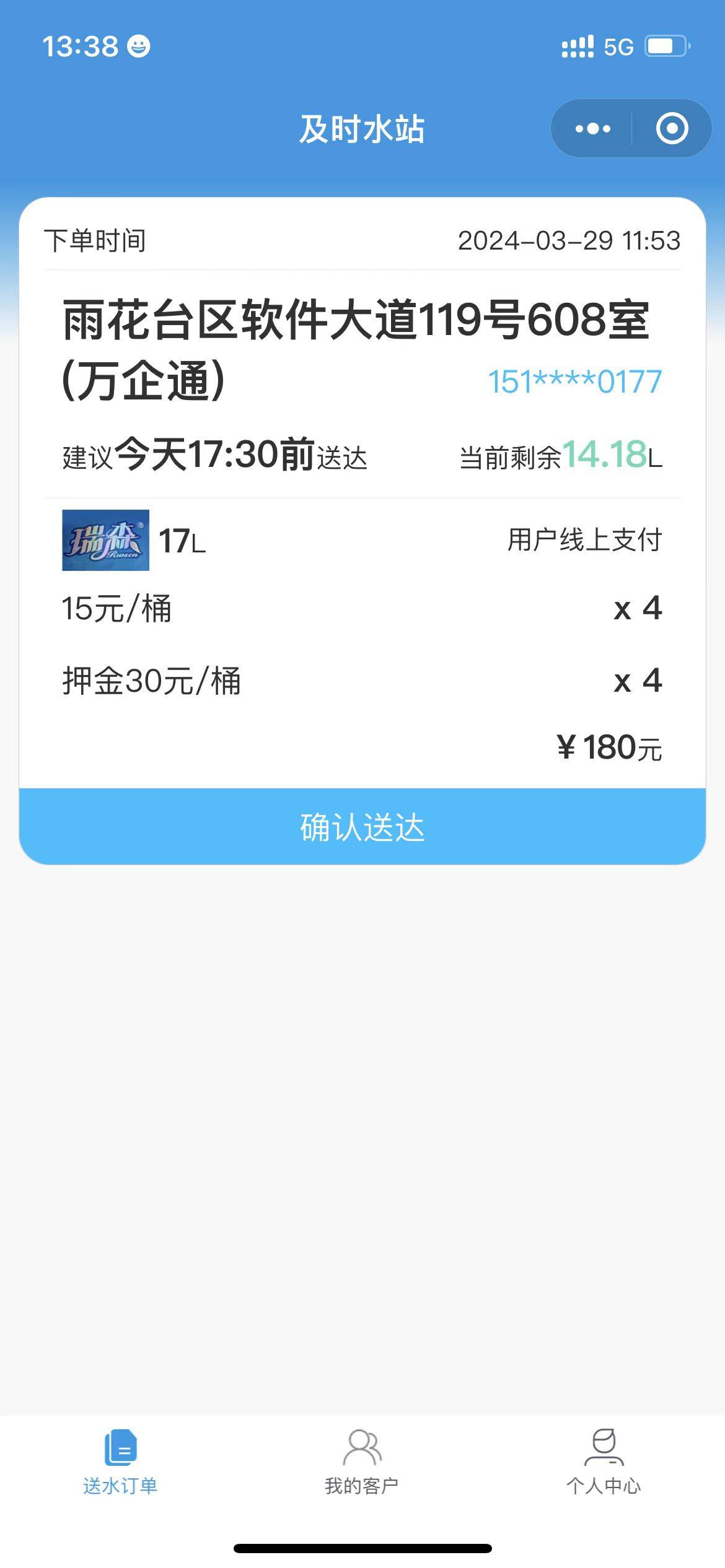Screen dimensions: 725x1568
Task: Tap the 确认送达 button
Action: coord(362,827)
